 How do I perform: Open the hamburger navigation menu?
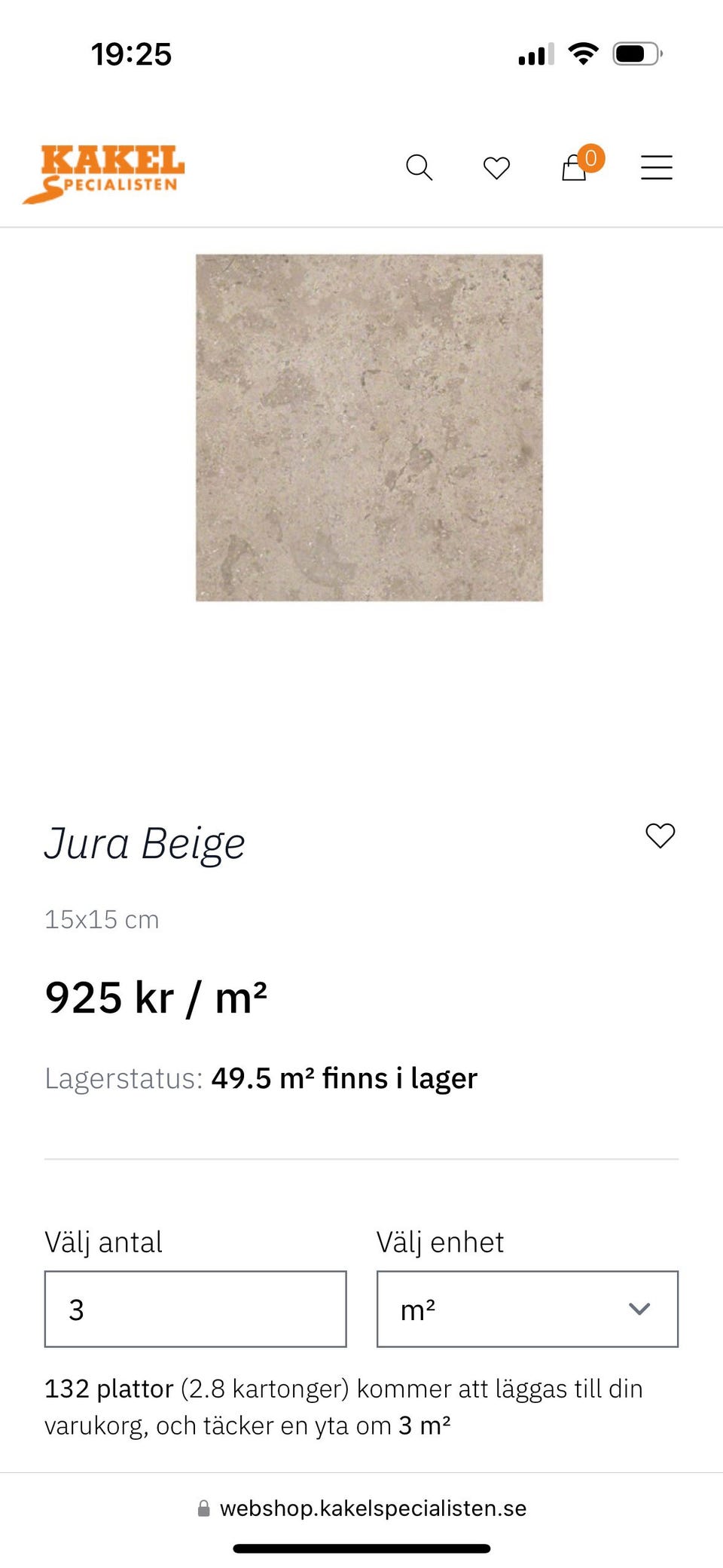point(656,167)
